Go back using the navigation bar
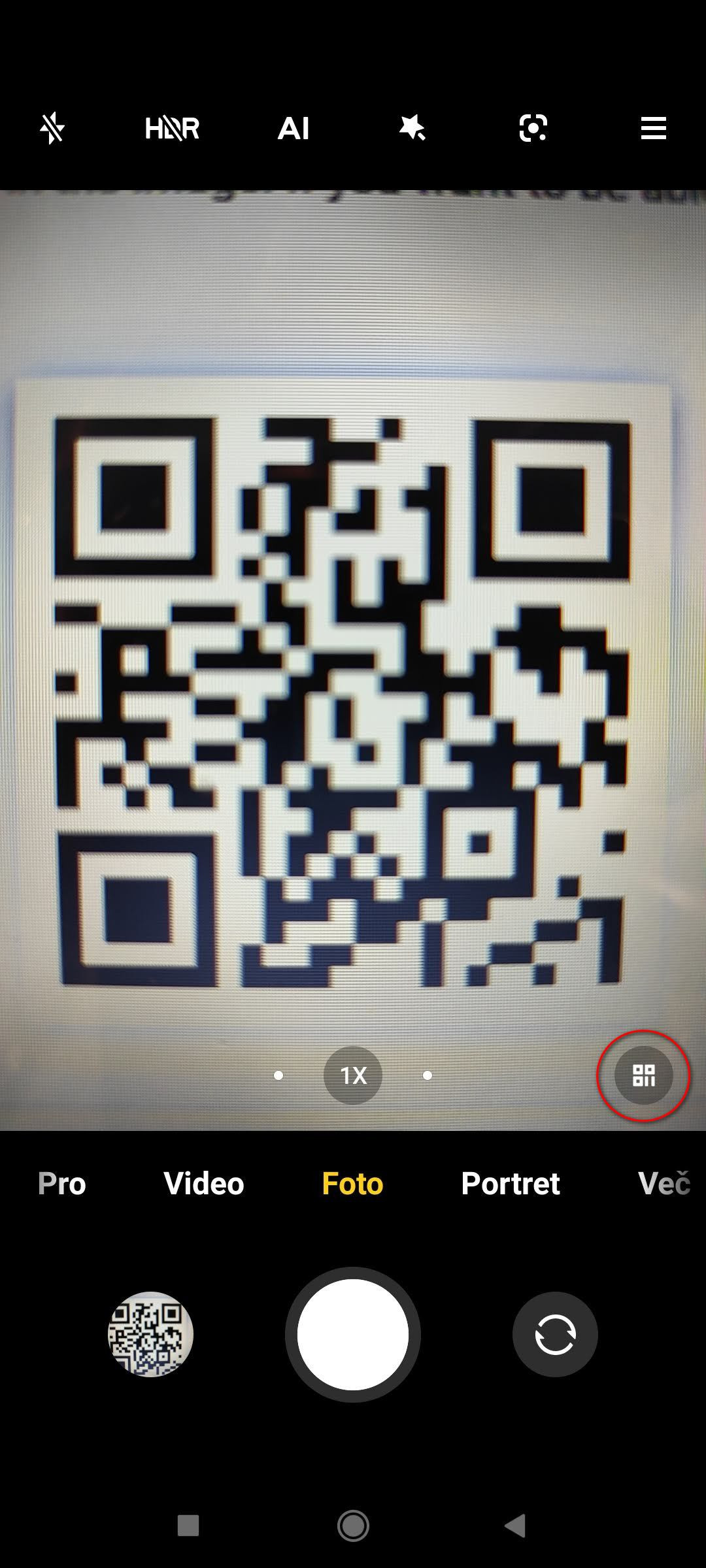Image resolution: width=706 pixels, height=1568 pixels. pyautogui.click(x=516, y=1526)
